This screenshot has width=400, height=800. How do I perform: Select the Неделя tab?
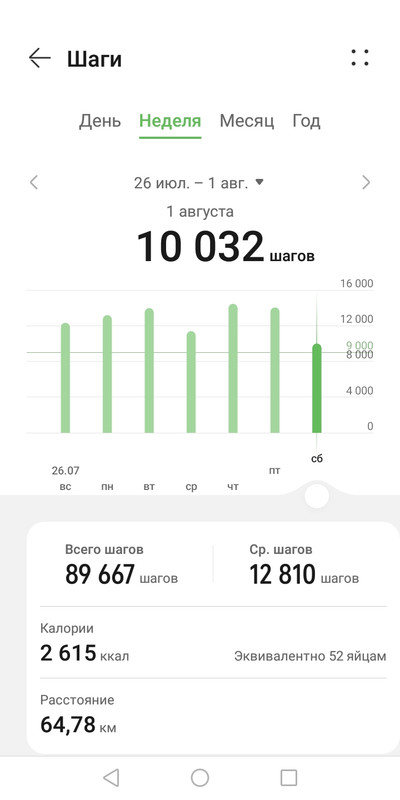[170, 121]
